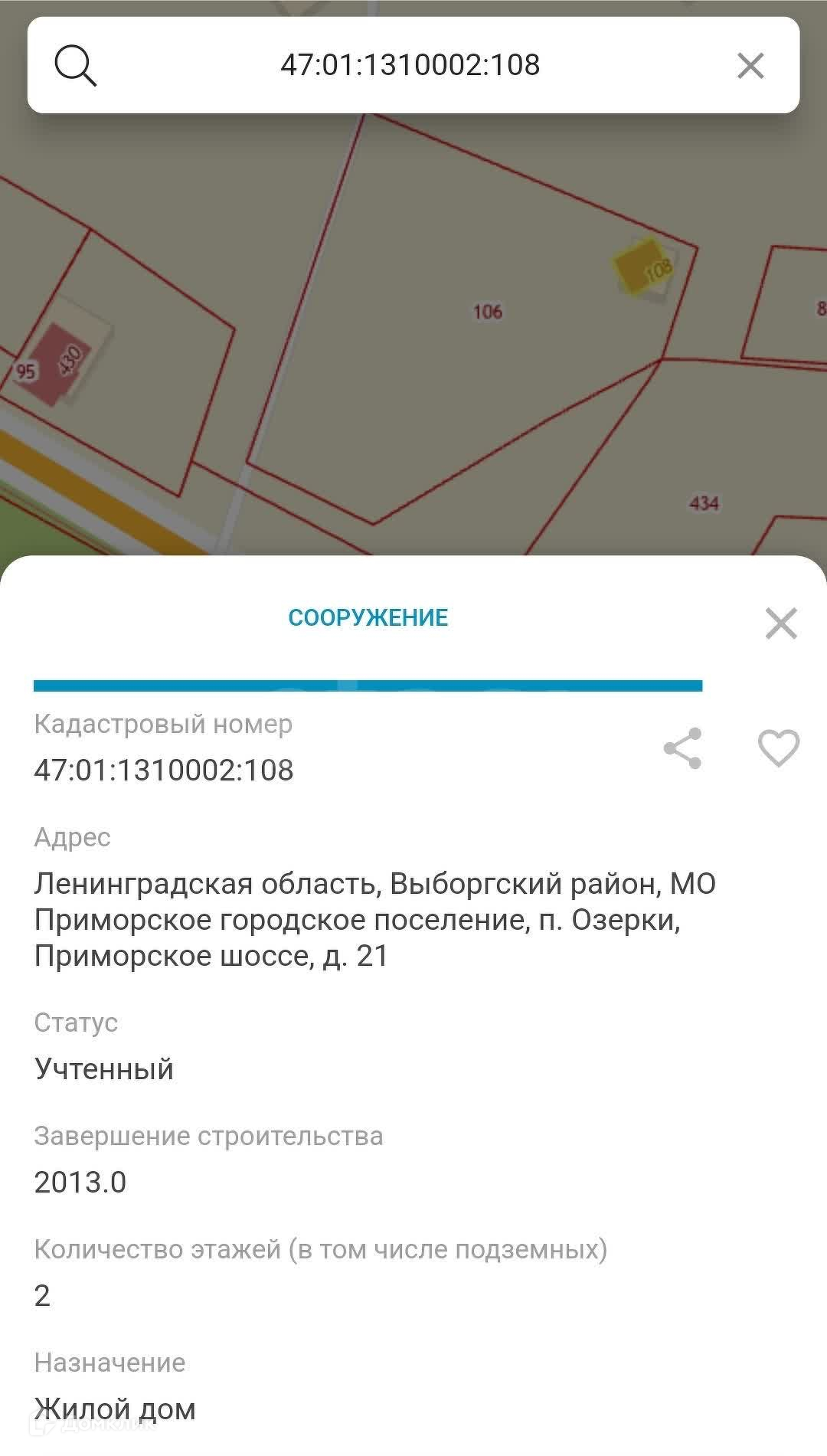
Task: Share this cadastral object
Action: click(682, 748)
